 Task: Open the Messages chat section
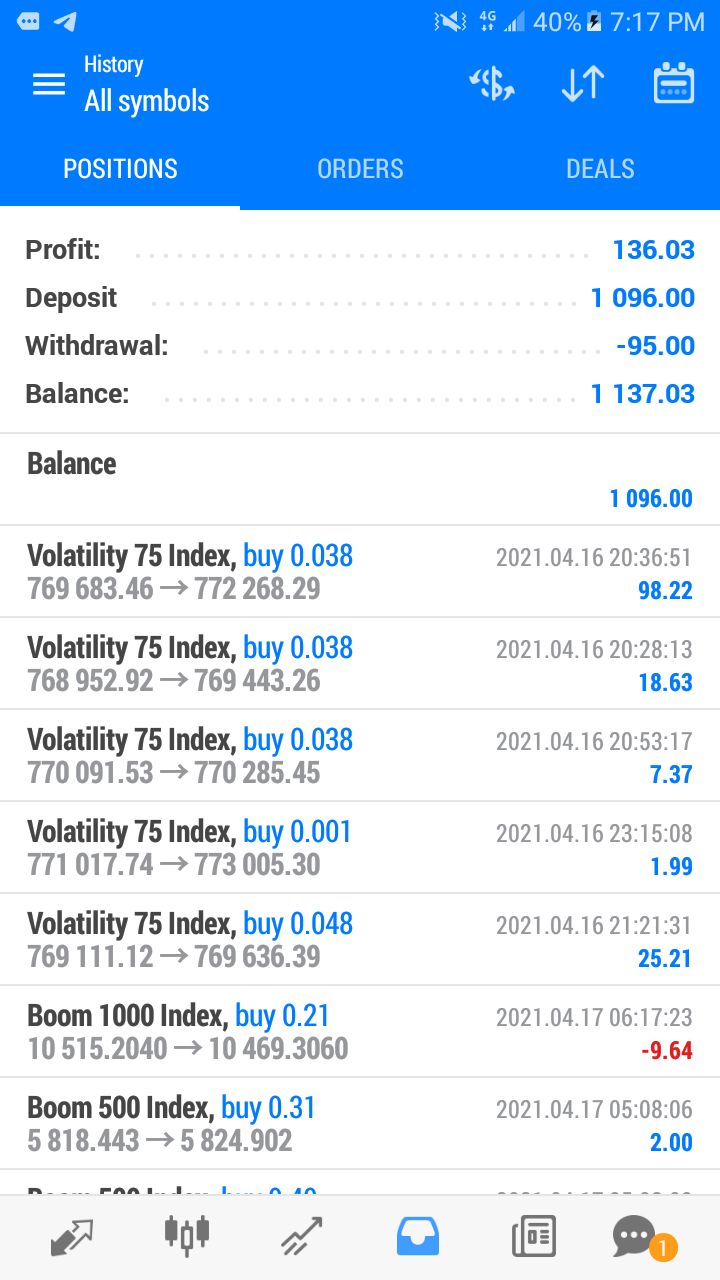click(x=636, y=1237)
